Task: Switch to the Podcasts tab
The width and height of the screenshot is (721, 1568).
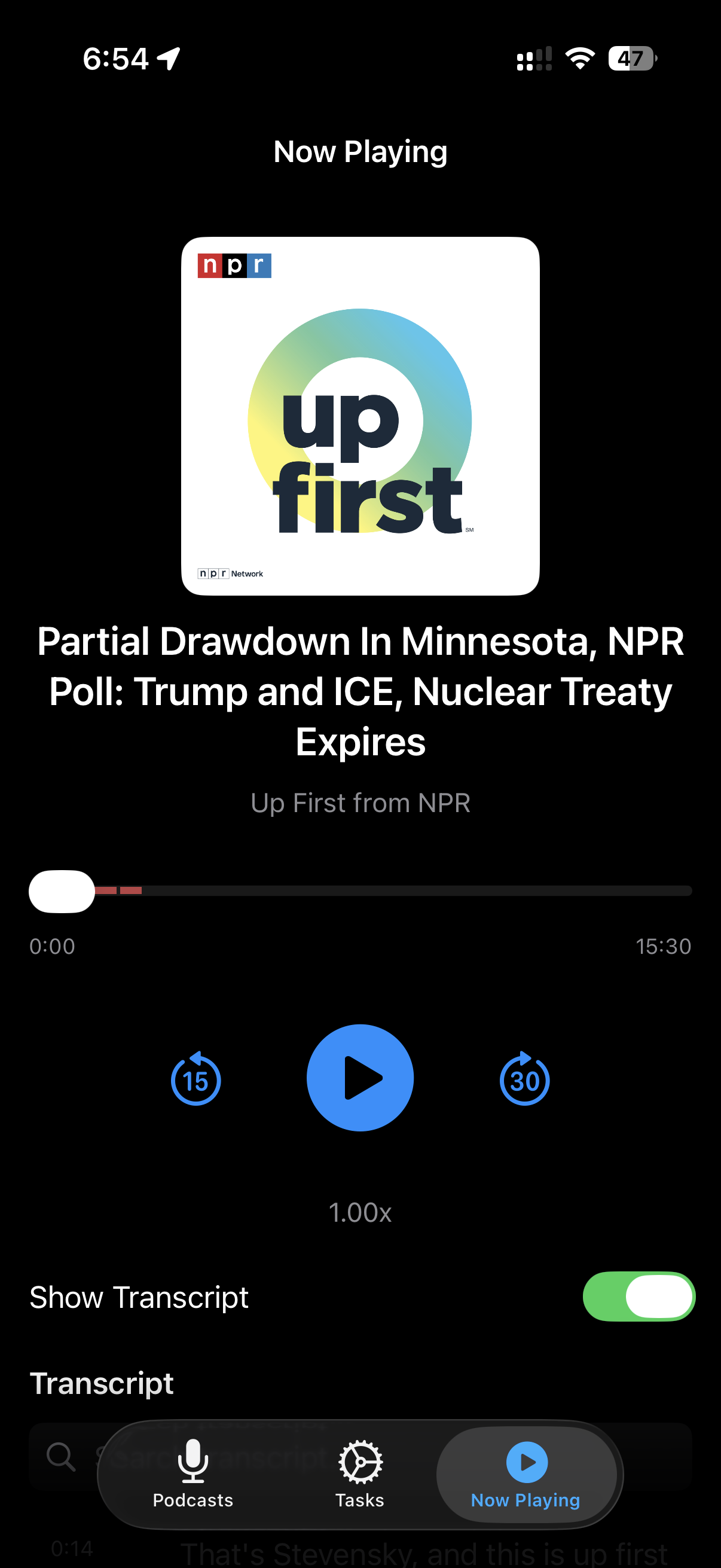Action: point(193,1479)
